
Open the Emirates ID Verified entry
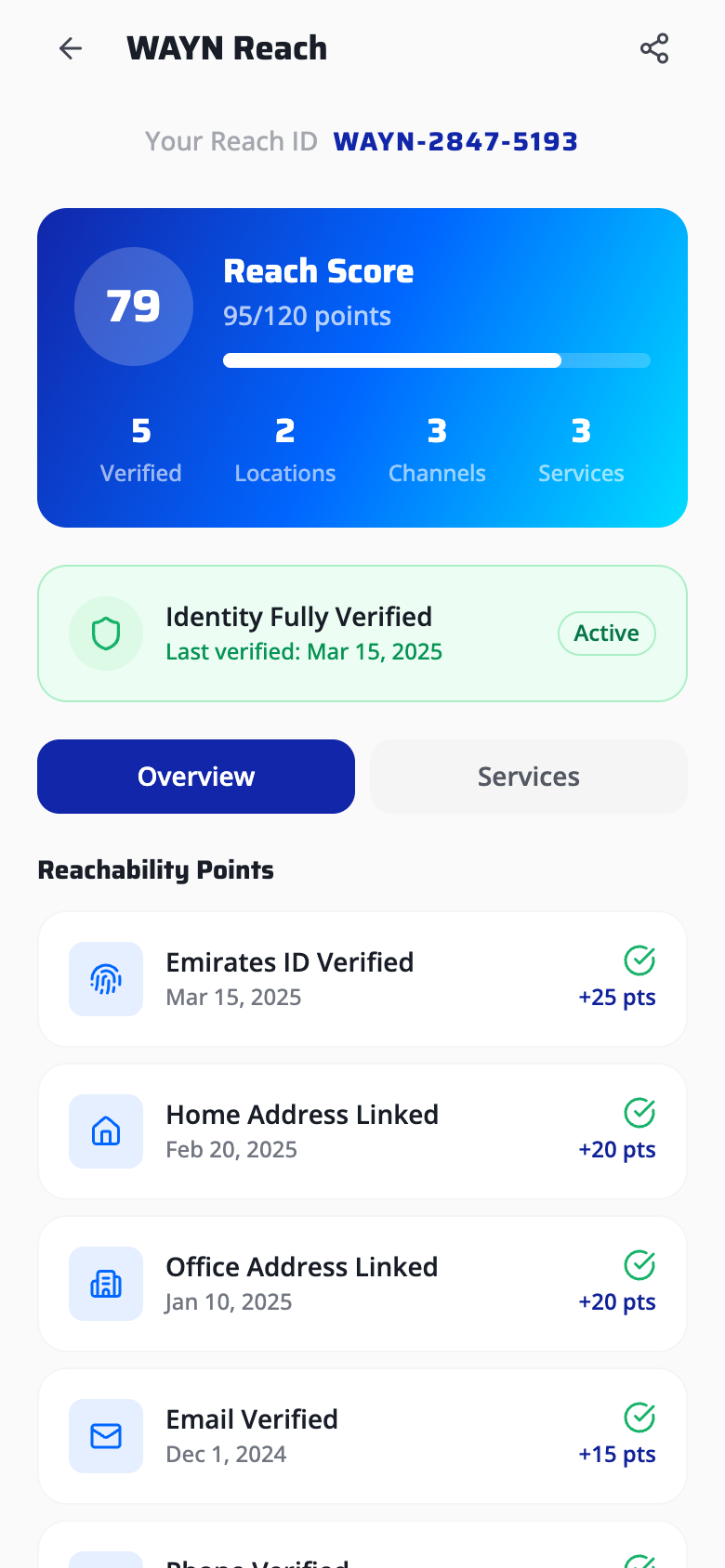tap(362, 979)
